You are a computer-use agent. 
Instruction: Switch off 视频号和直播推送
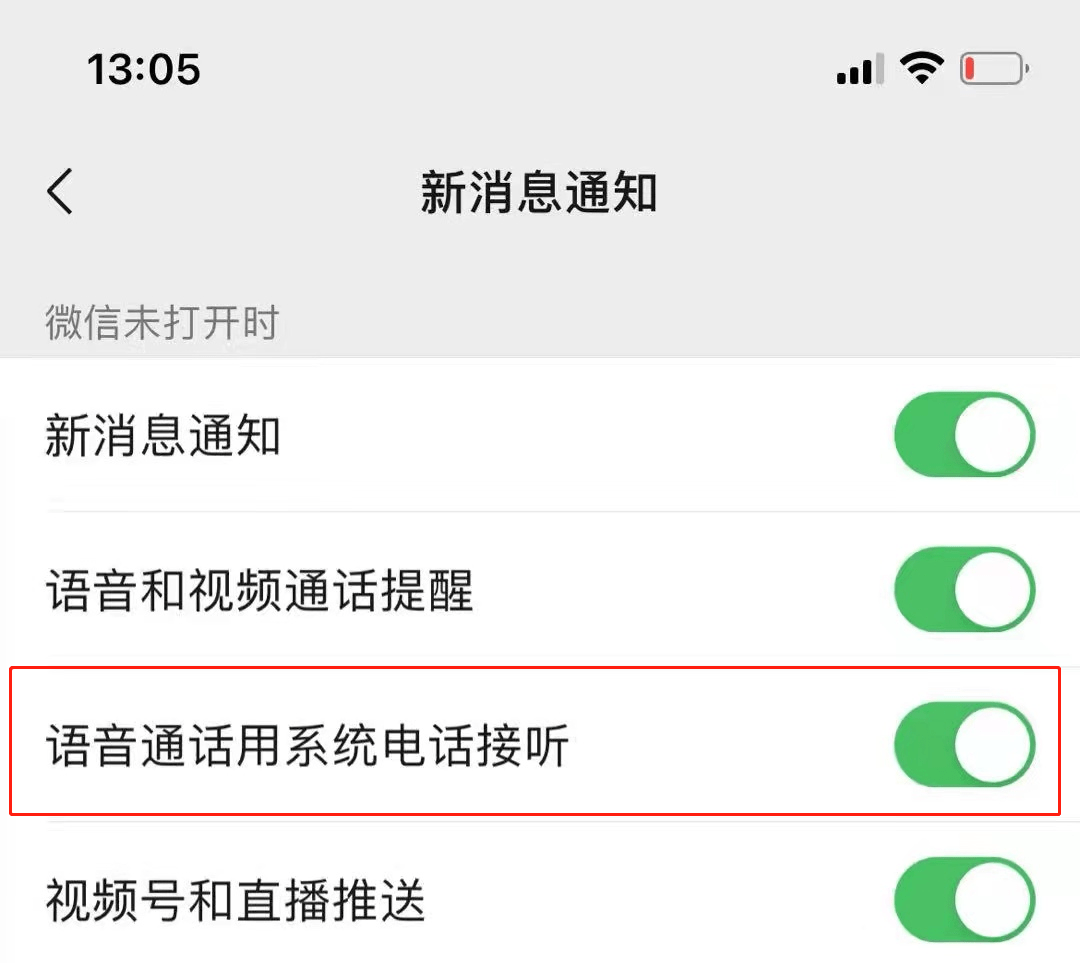tap(964, 899)
